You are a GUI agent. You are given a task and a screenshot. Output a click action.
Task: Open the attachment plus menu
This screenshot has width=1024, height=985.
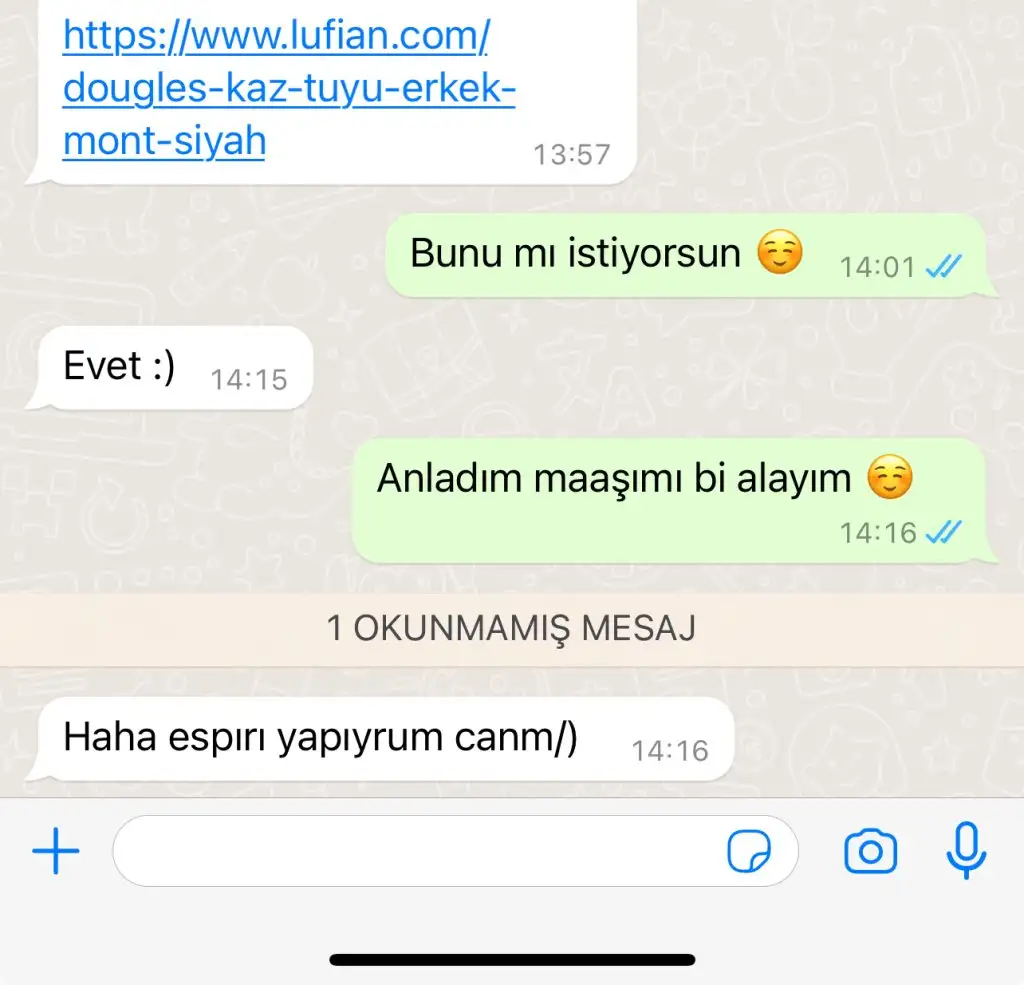pyautogui.click(x=56, y=852)
